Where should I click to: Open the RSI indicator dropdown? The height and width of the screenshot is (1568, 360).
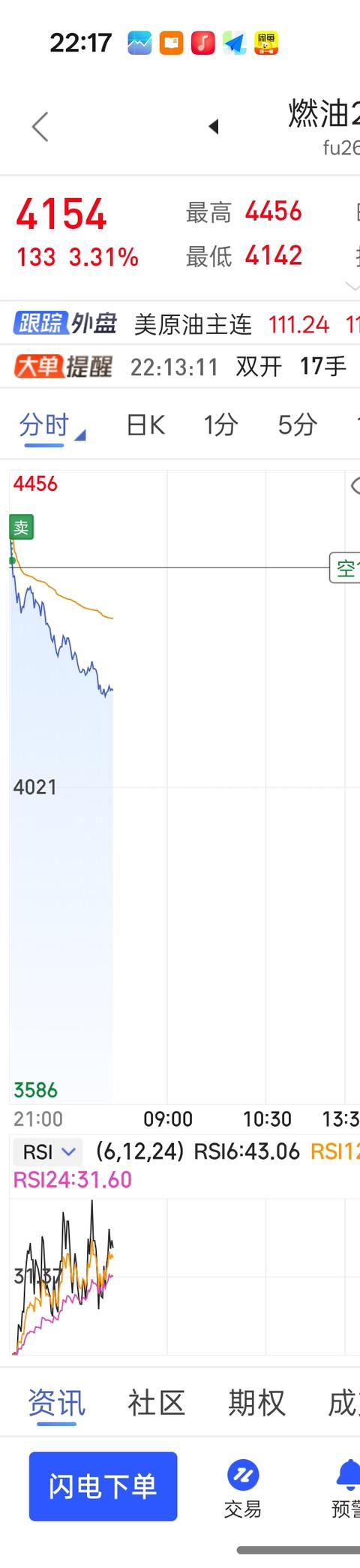click(x=49, y=1151)
